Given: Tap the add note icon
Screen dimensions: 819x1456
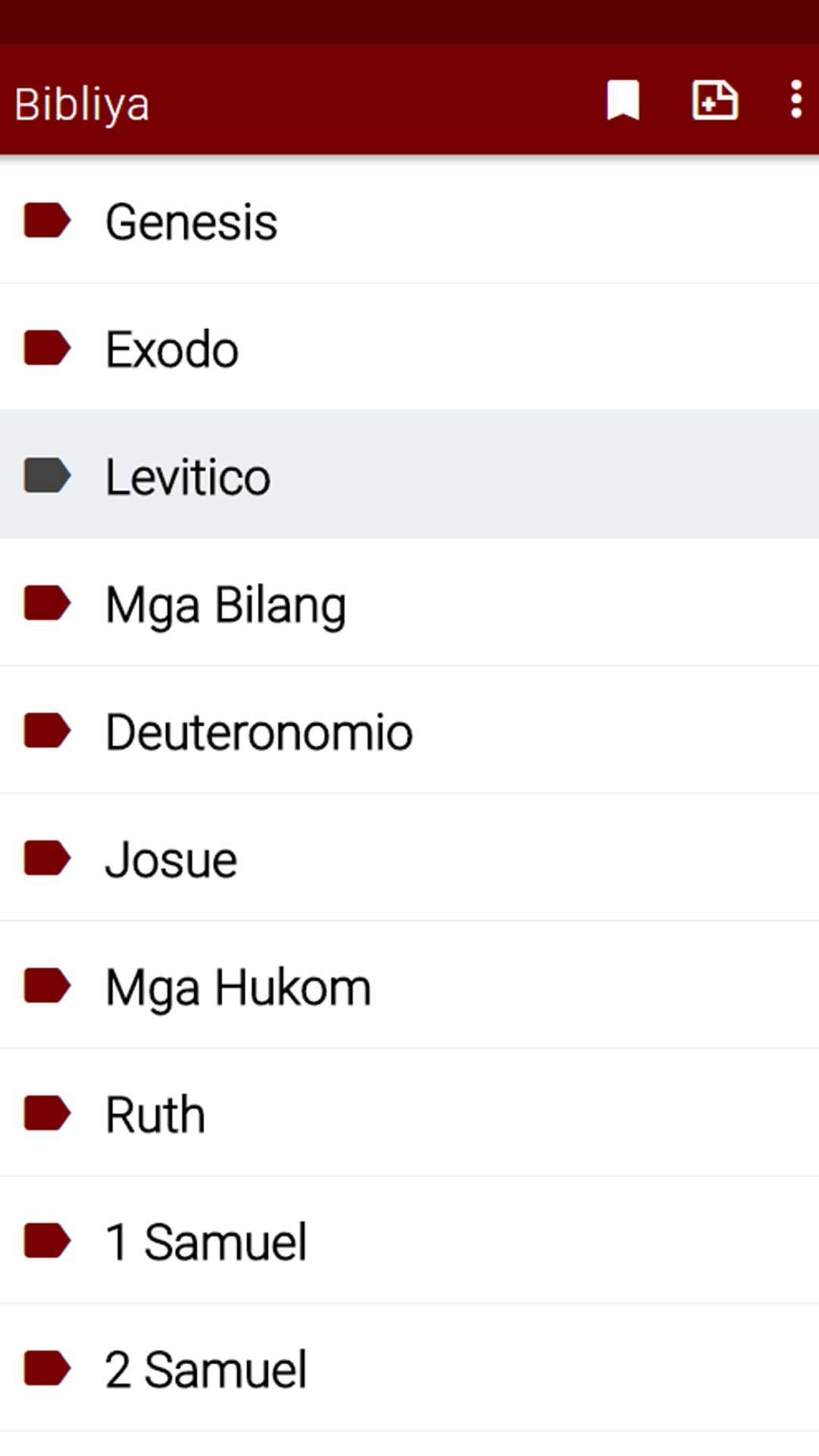Looking at the screenshot, I should (714, 100).
